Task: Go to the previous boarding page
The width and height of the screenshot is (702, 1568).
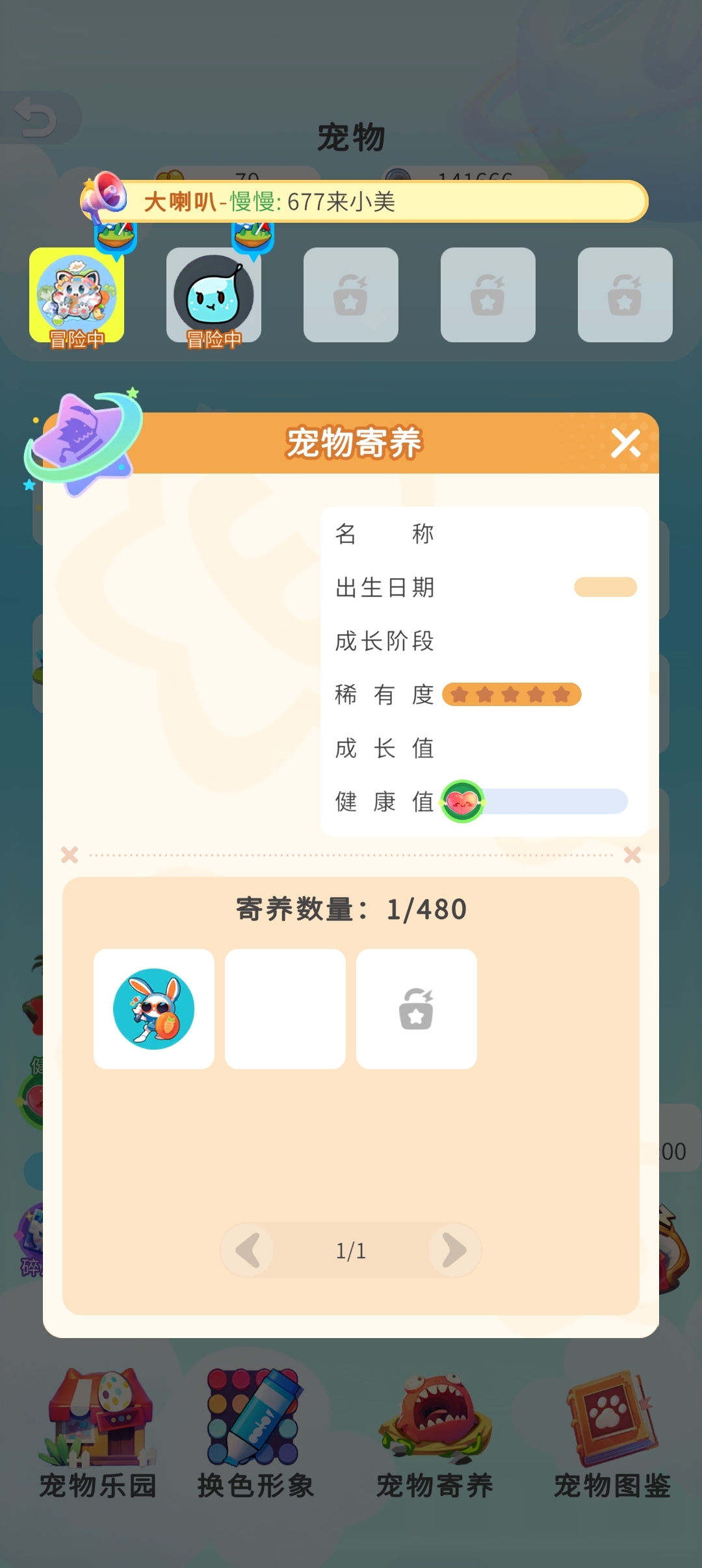Action: (248, 1250)
